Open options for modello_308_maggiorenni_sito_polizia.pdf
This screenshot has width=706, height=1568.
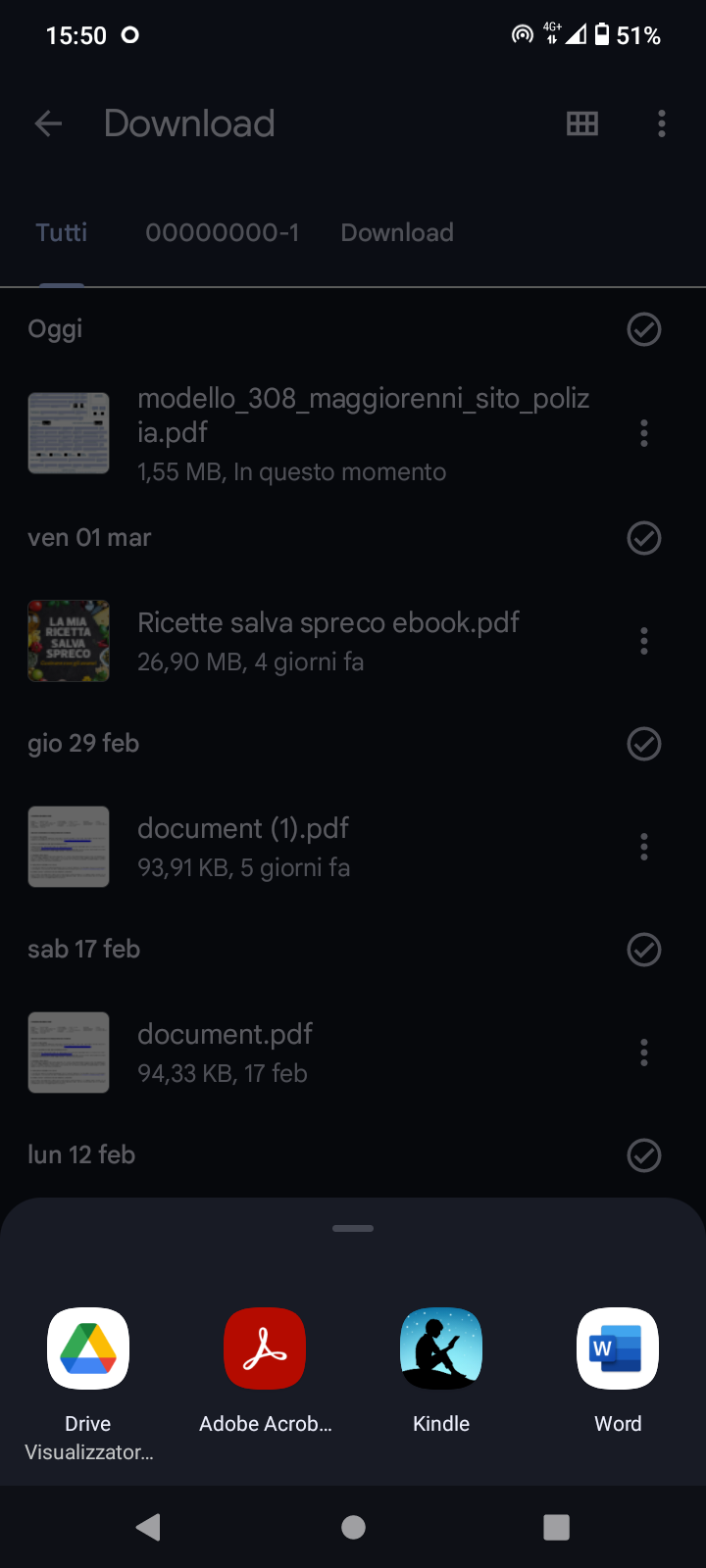point(644,433)
